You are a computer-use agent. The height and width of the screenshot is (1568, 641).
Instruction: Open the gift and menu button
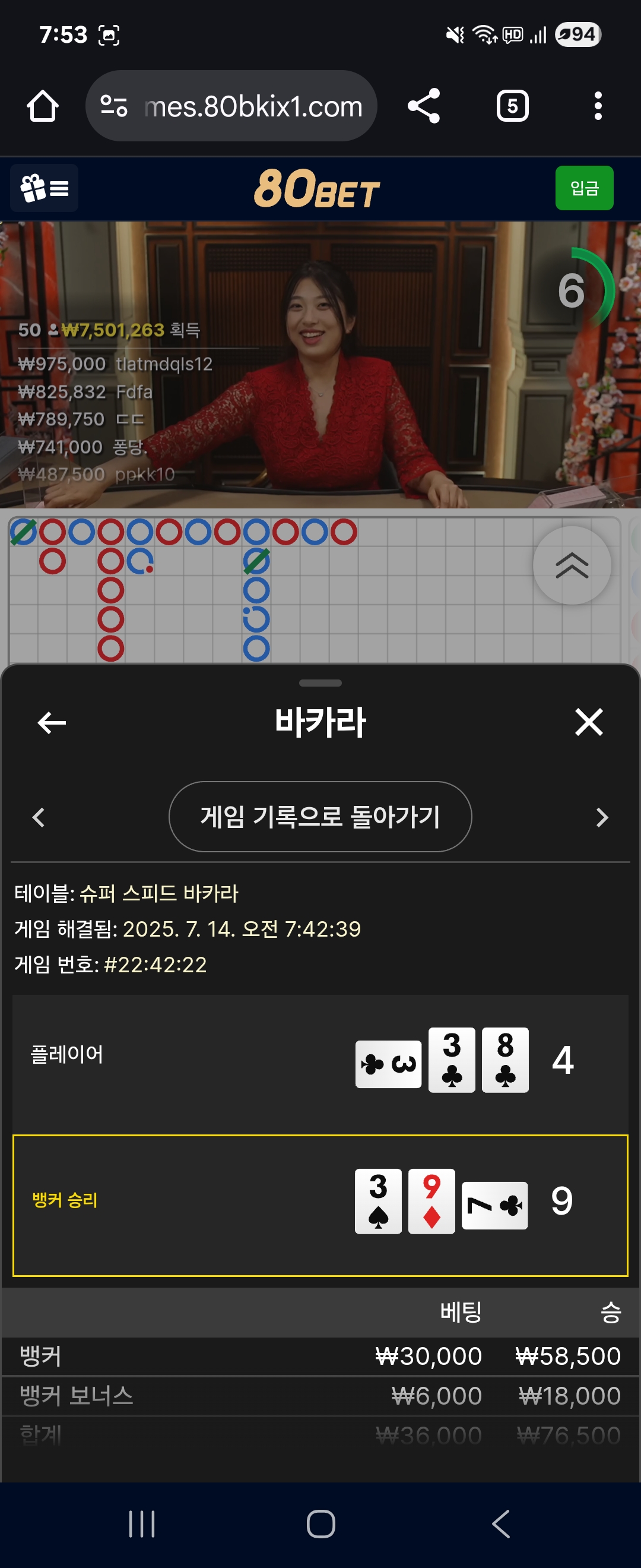pos(45,188)
